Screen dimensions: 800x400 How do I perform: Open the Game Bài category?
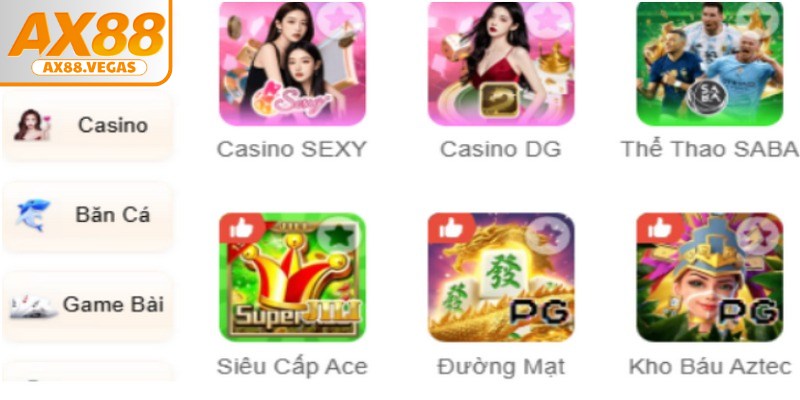coord(88,304)
